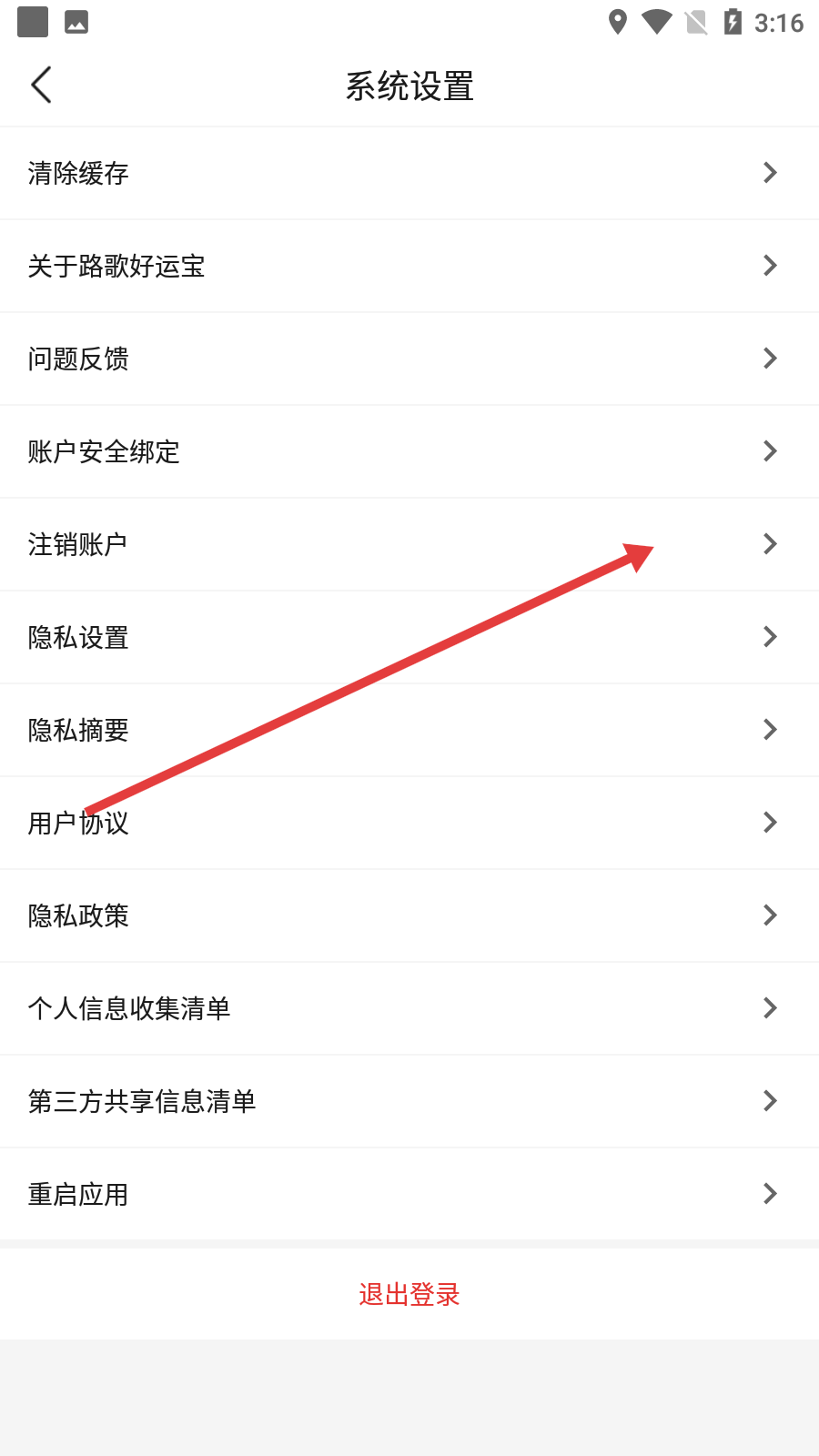The image size is (819, 1456).
Task: Open 关于路歌好运宝 about page
Action: point(409,266)
